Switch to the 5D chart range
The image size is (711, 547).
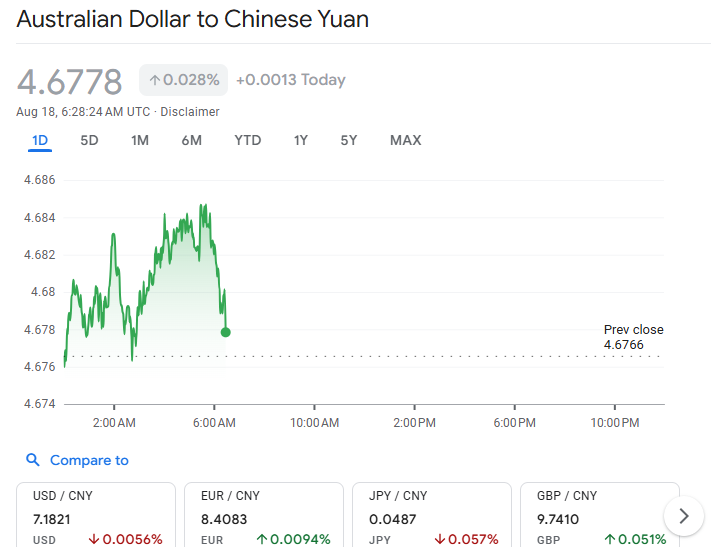tap(89, 140)
